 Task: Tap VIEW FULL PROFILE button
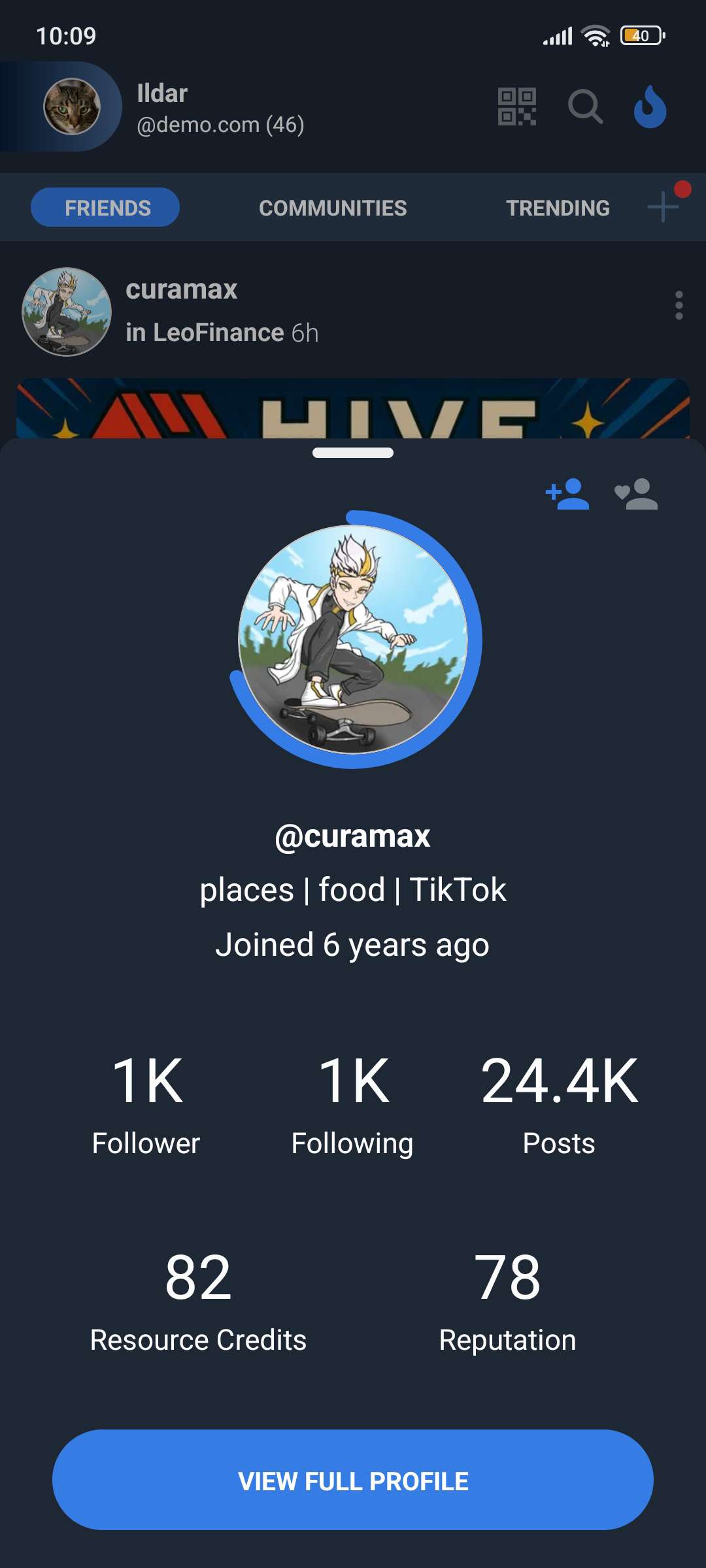click(353, 1481)
